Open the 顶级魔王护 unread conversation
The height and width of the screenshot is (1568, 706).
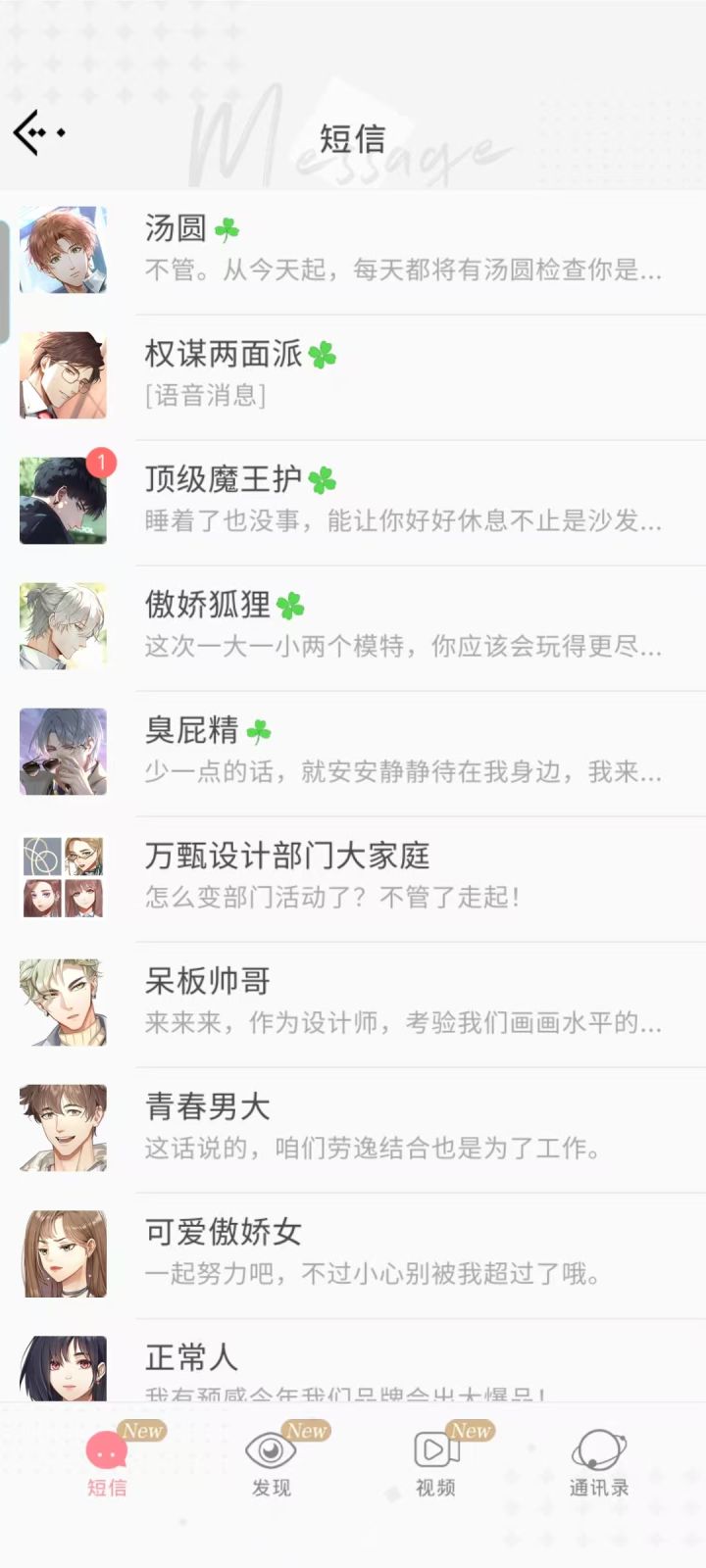pyautogui.click(x=353, y=500)
